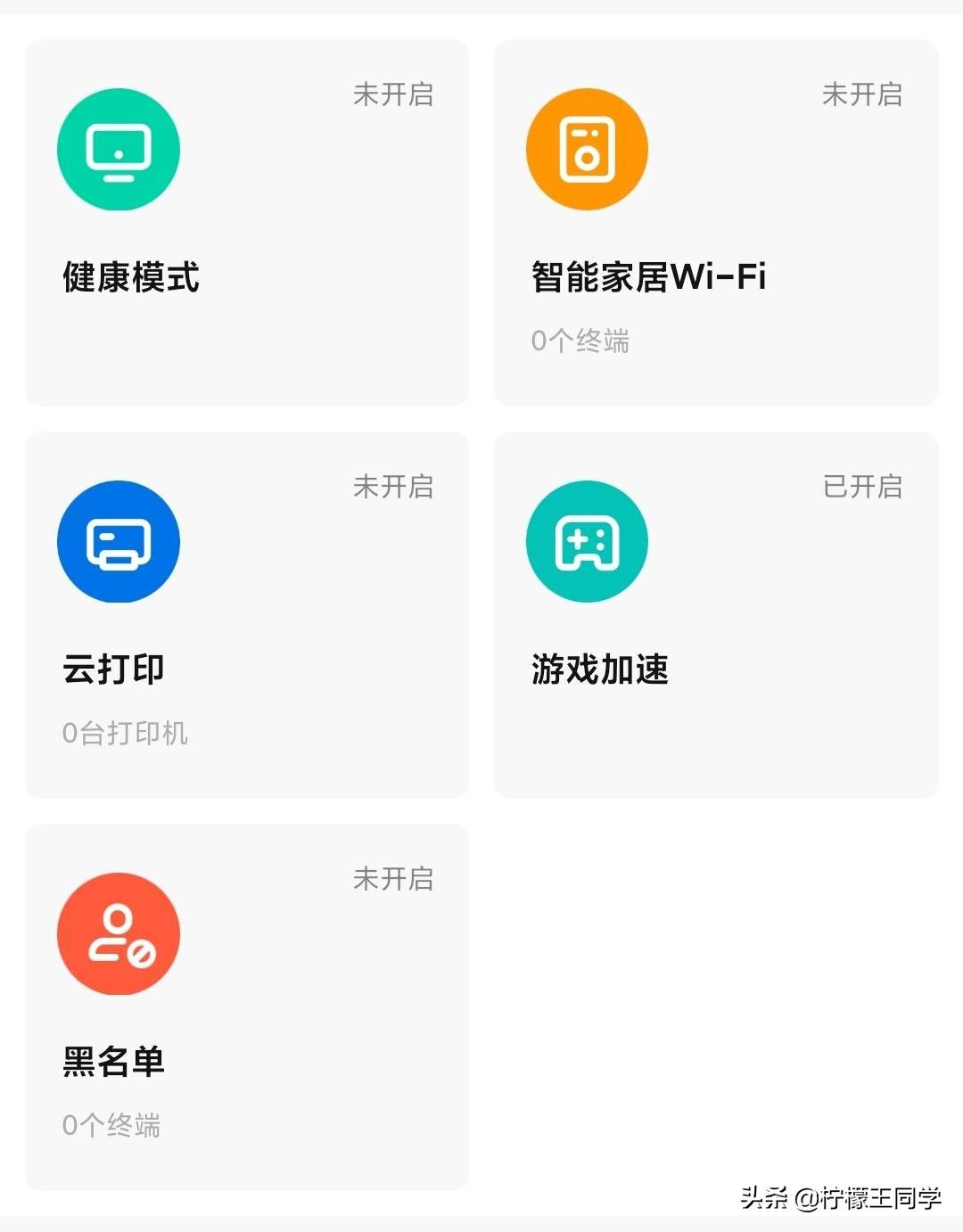Open the 黑名单 card
This screenshot has height=1232, width=963.
(246, 1007)
